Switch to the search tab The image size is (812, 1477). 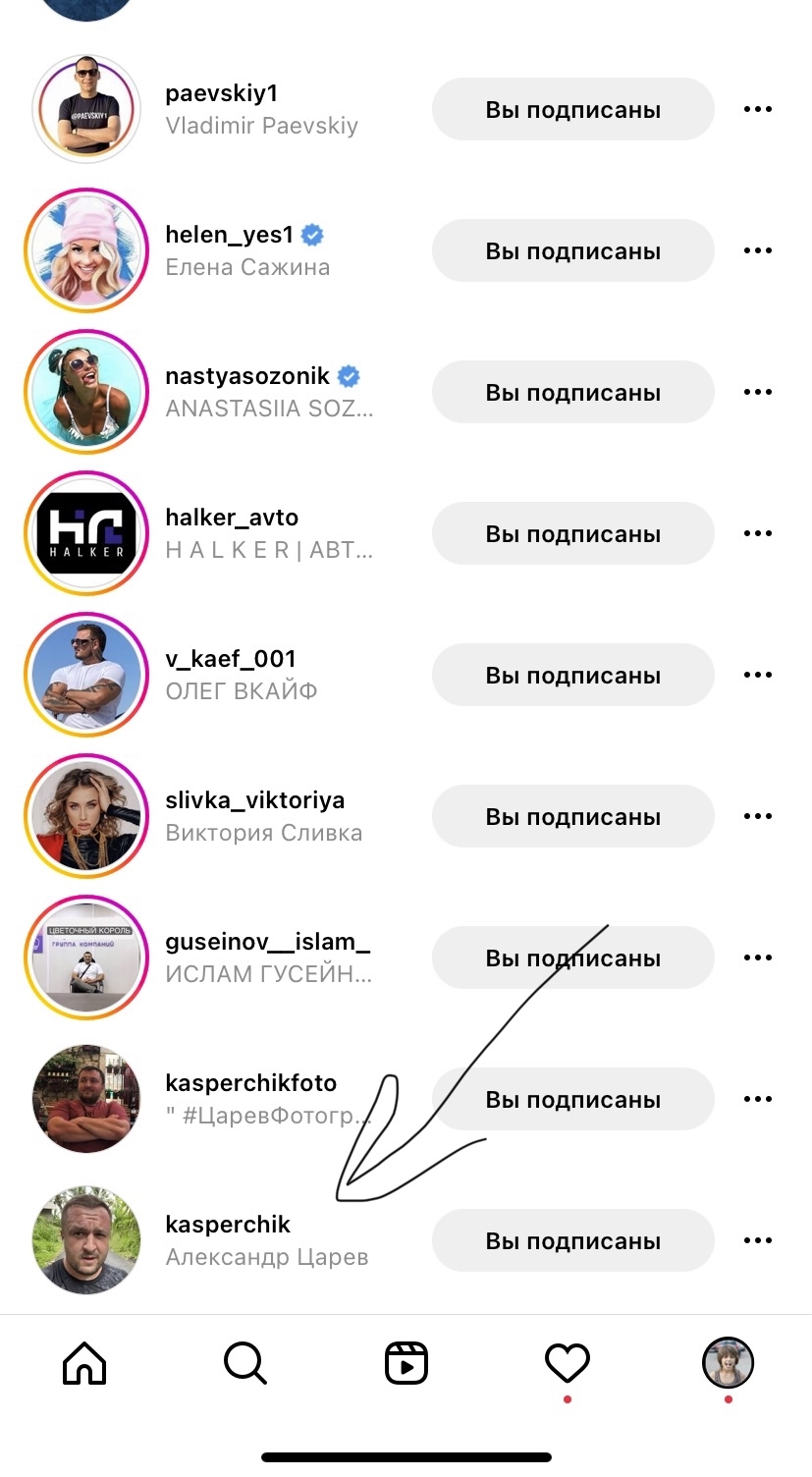pos(244,1363)
